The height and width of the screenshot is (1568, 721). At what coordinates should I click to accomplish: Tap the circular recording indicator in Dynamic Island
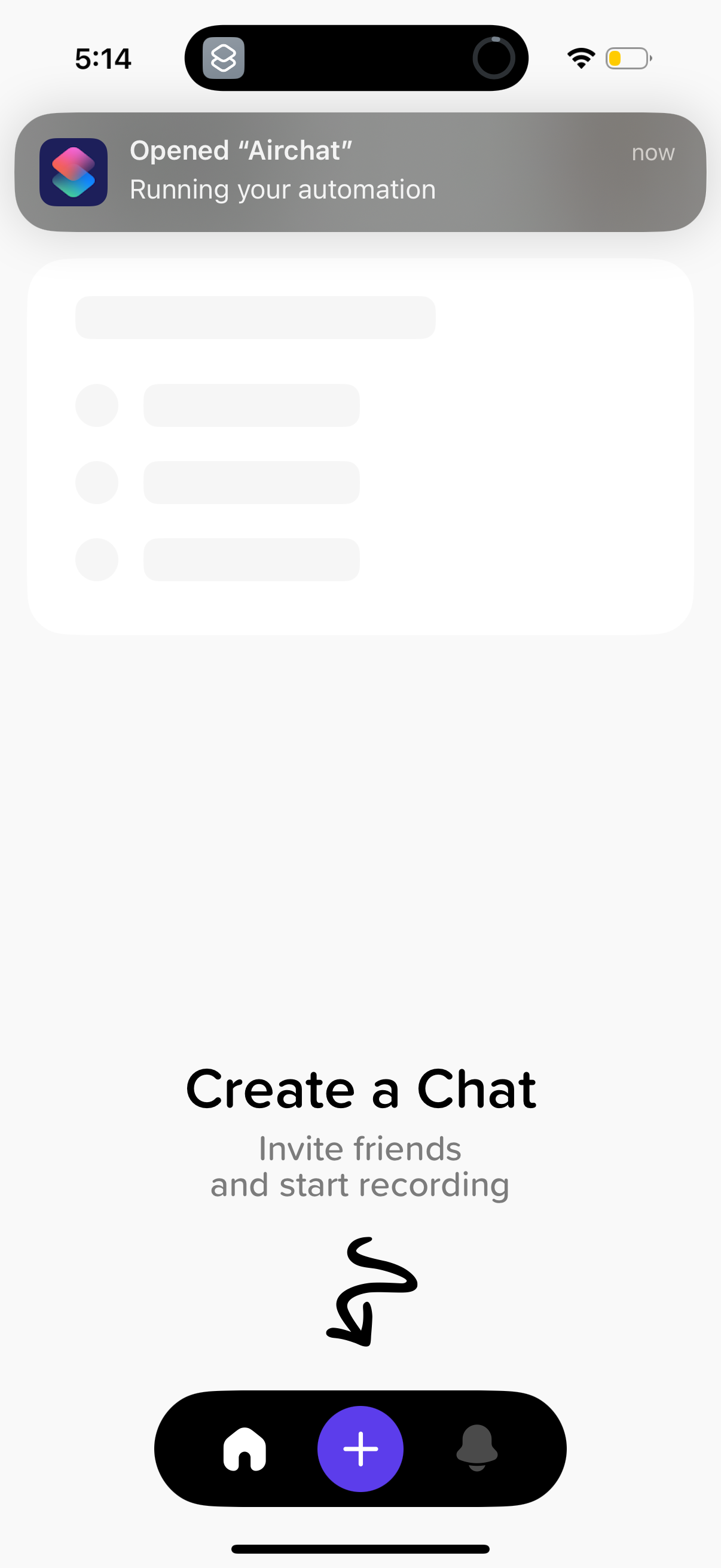[493, 59]
